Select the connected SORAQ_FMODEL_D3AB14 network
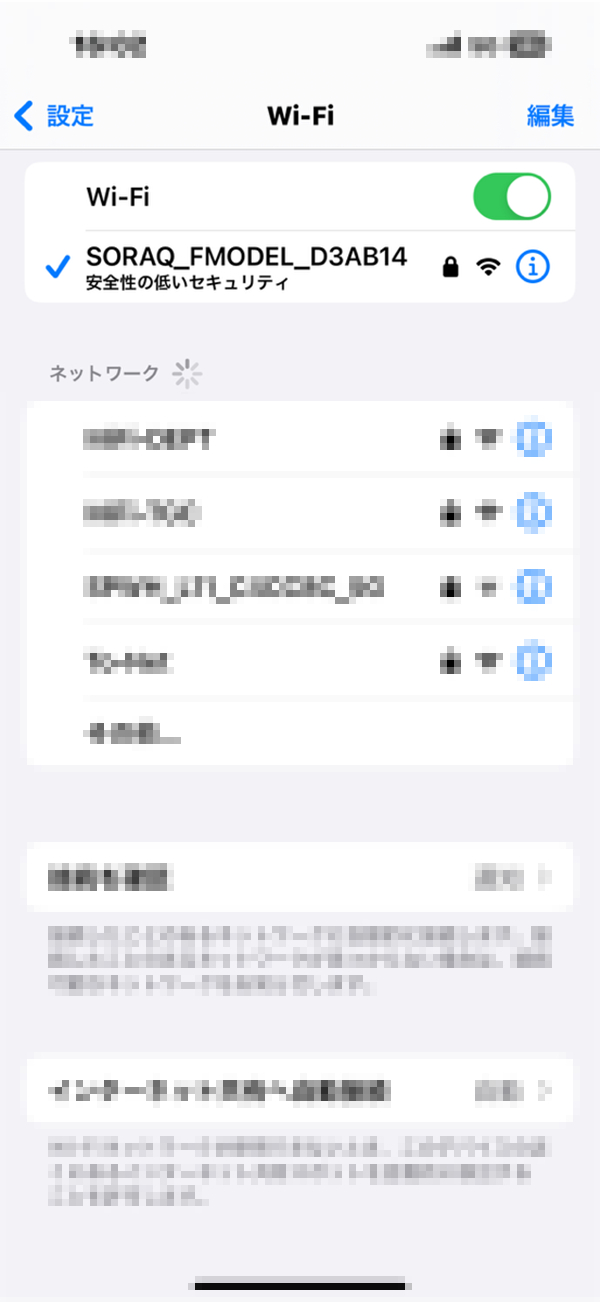This screenshot has height=1302, width=600. point(246,266)
